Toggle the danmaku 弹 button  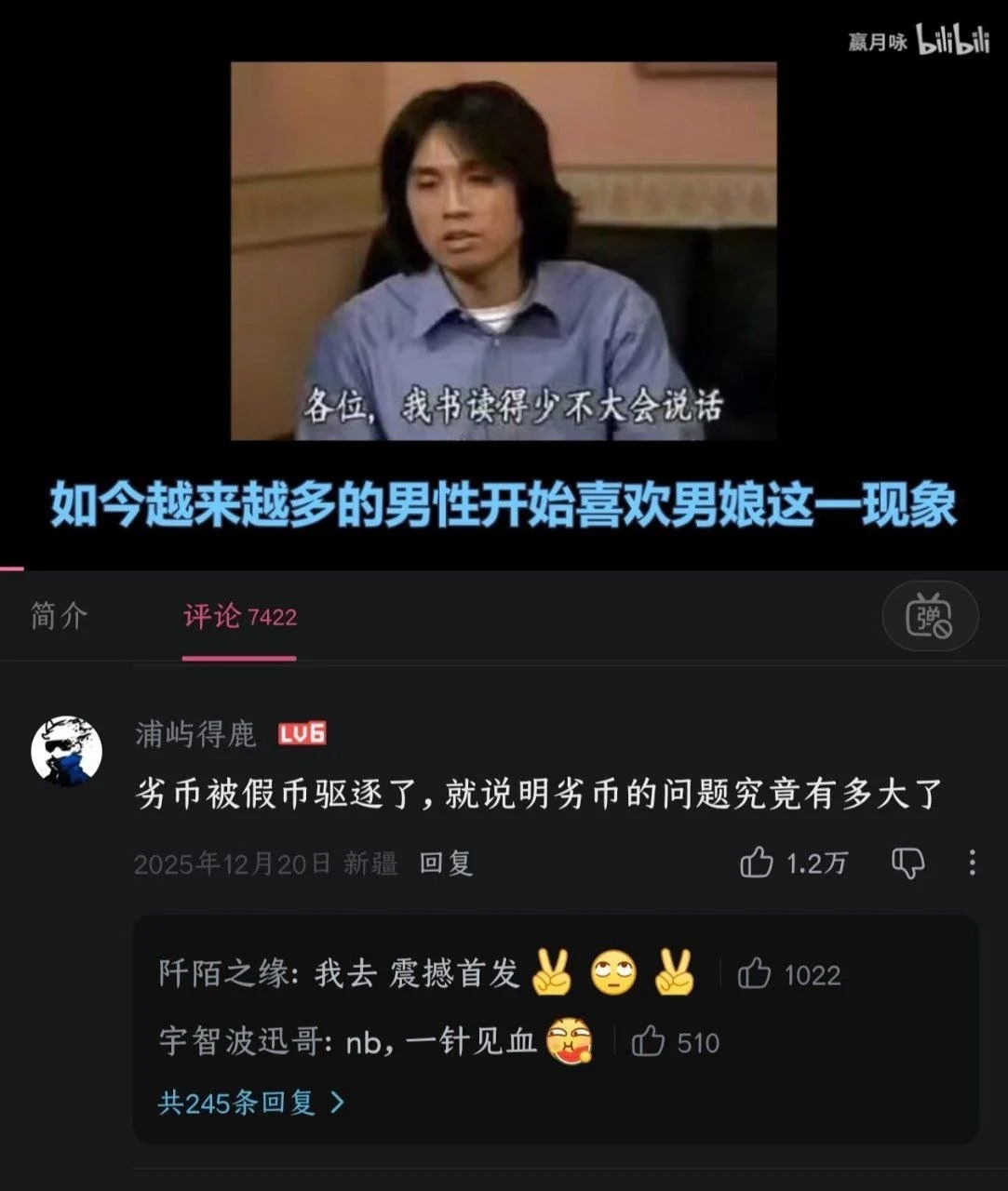tap(929, 616)
